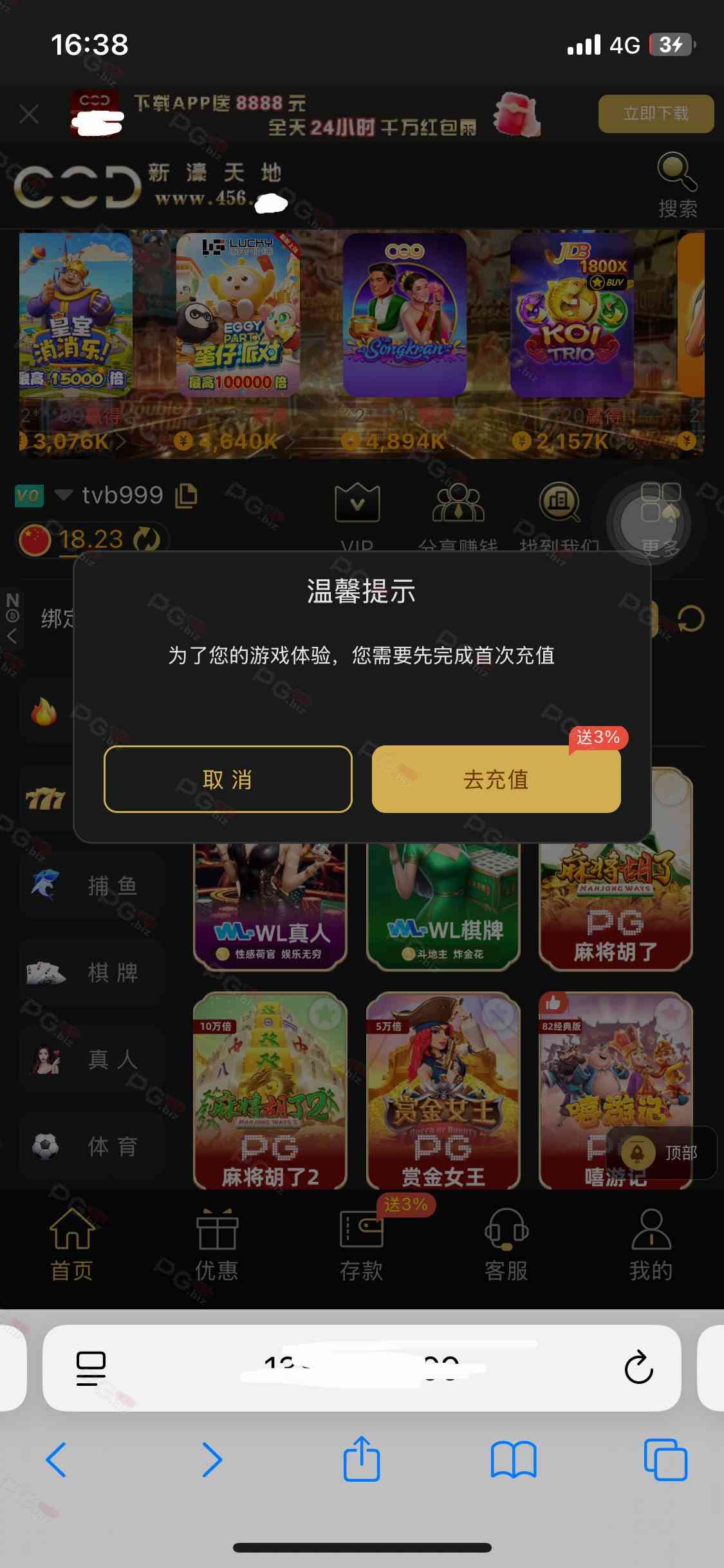
Task: Reload the page in Safari
Action: pyautogui.click(x=638, y=1367)
